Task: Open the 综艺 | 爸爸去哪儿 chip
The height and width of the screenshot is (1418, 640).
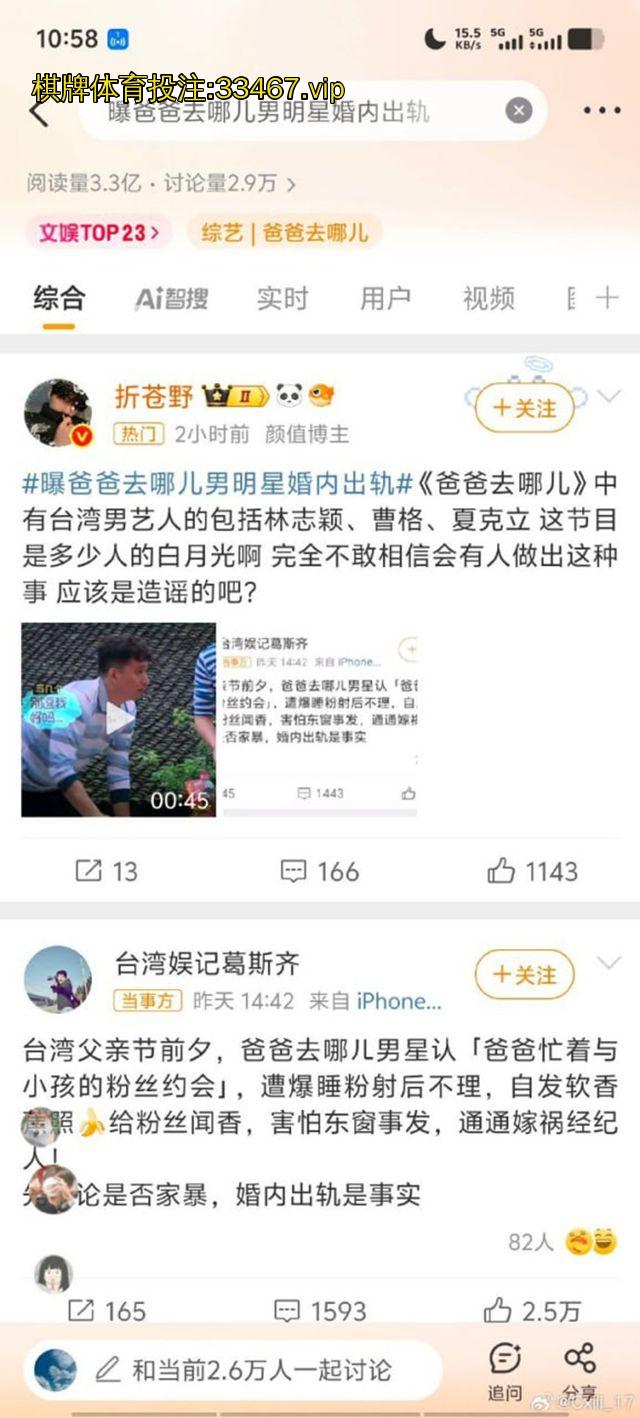Action: pos(285,233)
